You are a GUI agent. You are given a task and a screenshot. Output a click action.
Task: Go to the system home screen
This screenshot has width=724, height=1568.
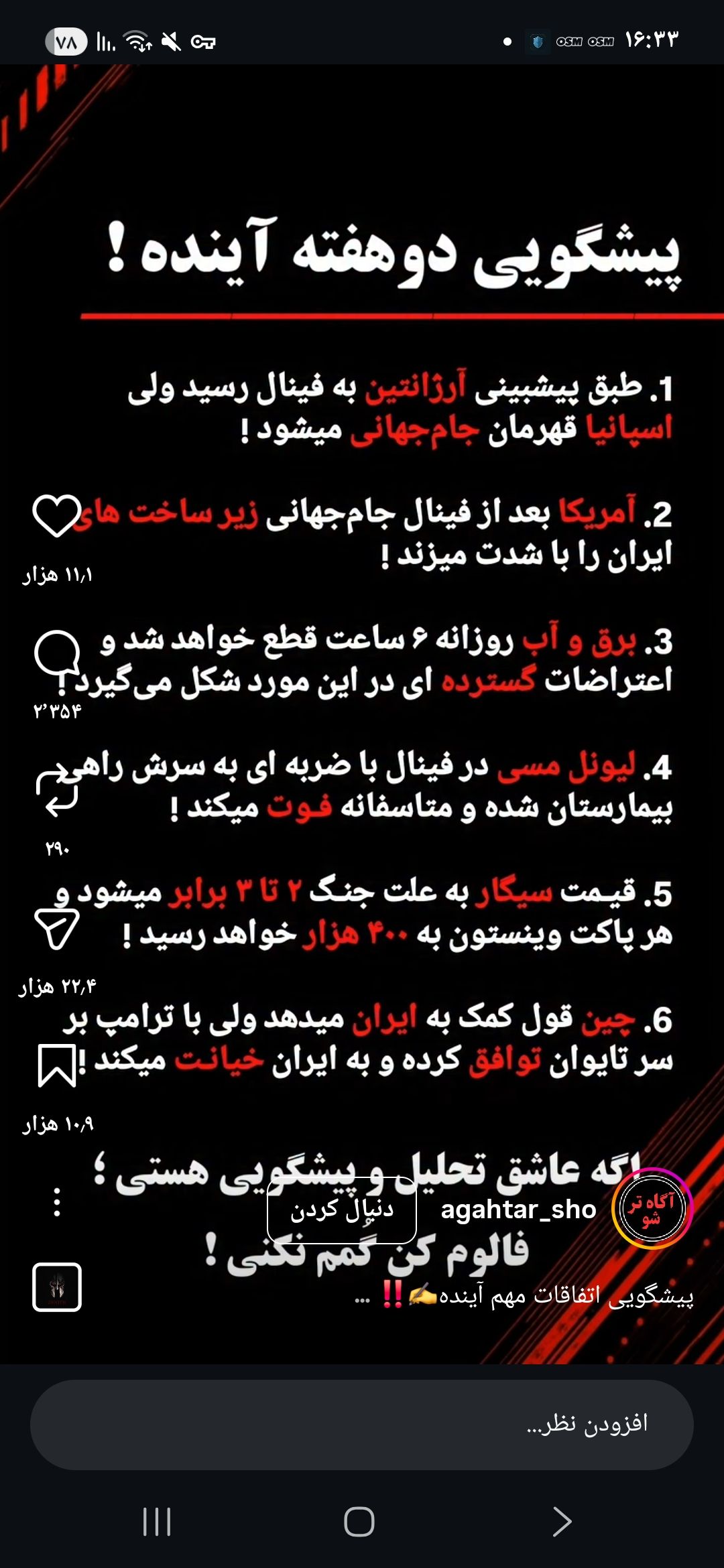(359, 1522)
